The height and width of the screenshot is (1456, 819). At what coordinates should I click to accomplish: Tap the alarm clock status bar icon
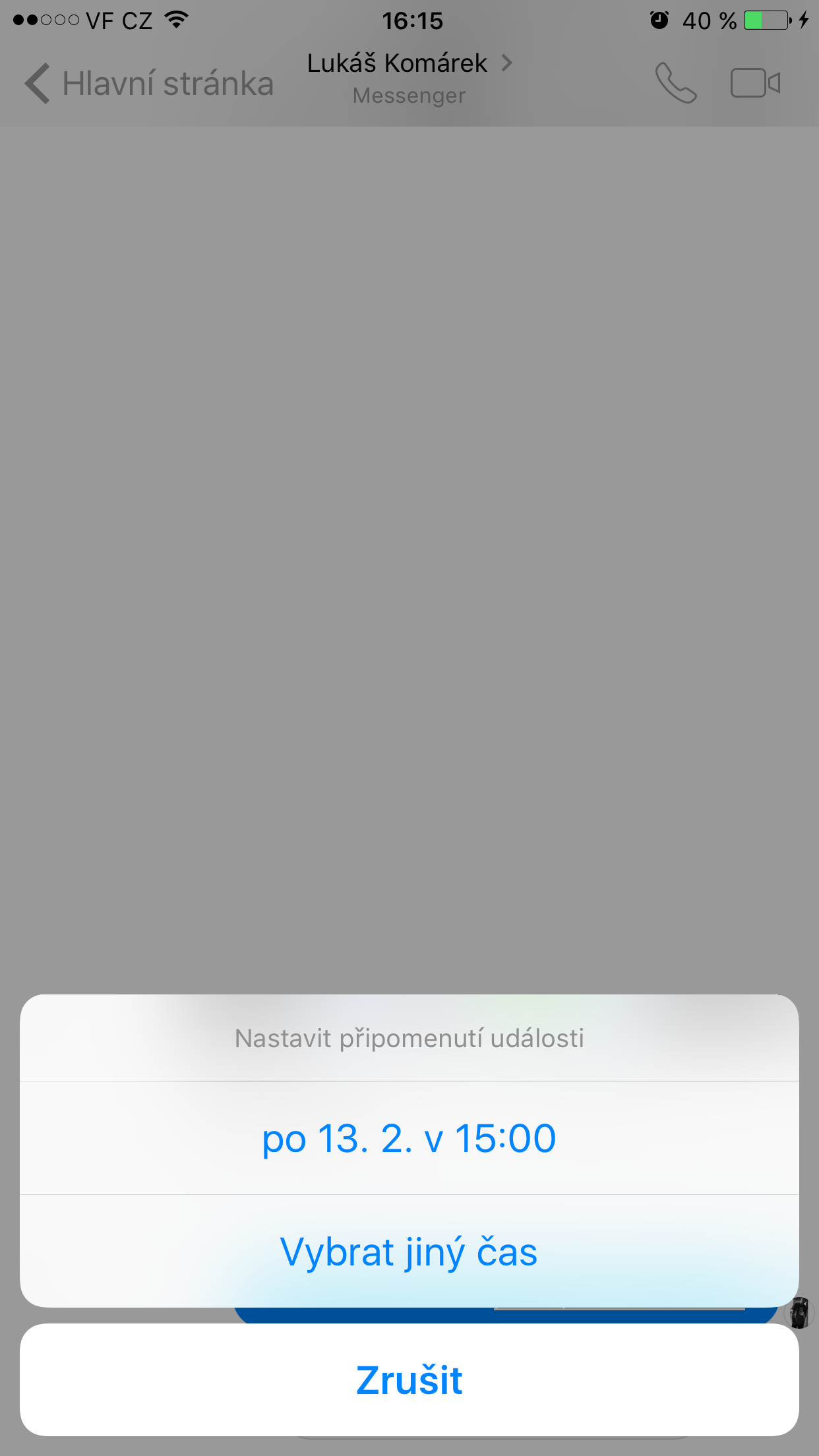click(658, 20)
